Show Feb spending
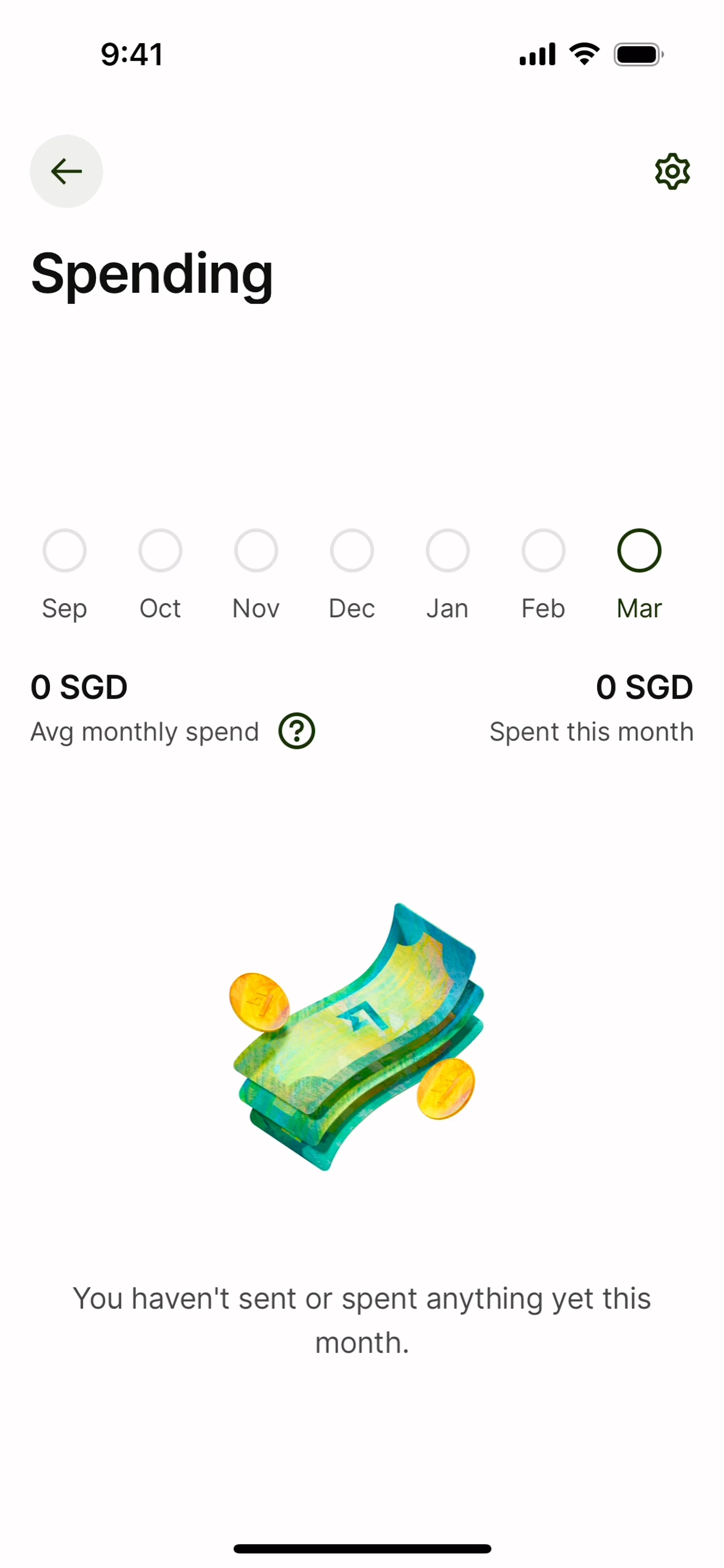 (543, 551)
